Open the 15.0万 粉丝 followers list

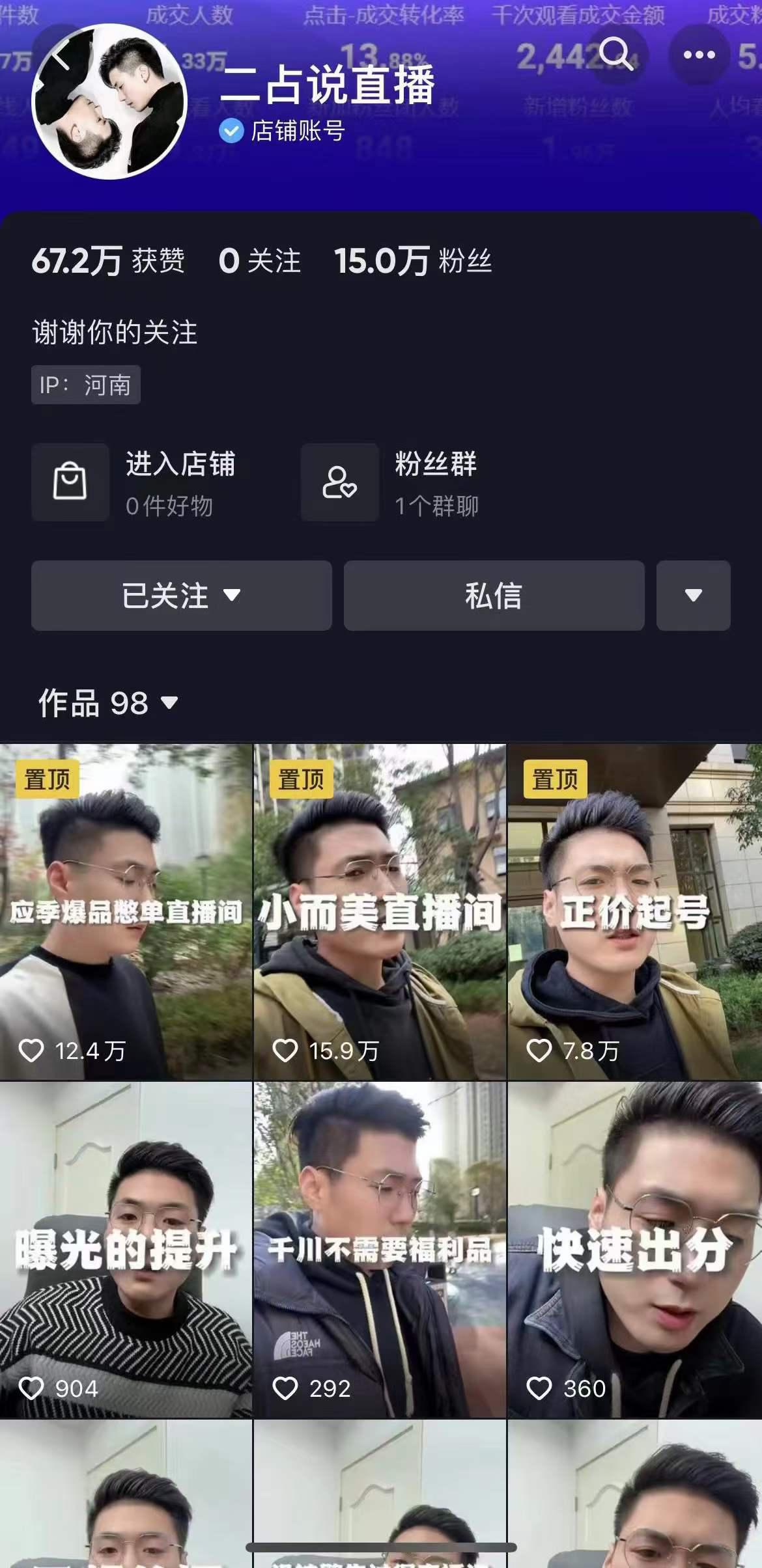coord(413,262)
